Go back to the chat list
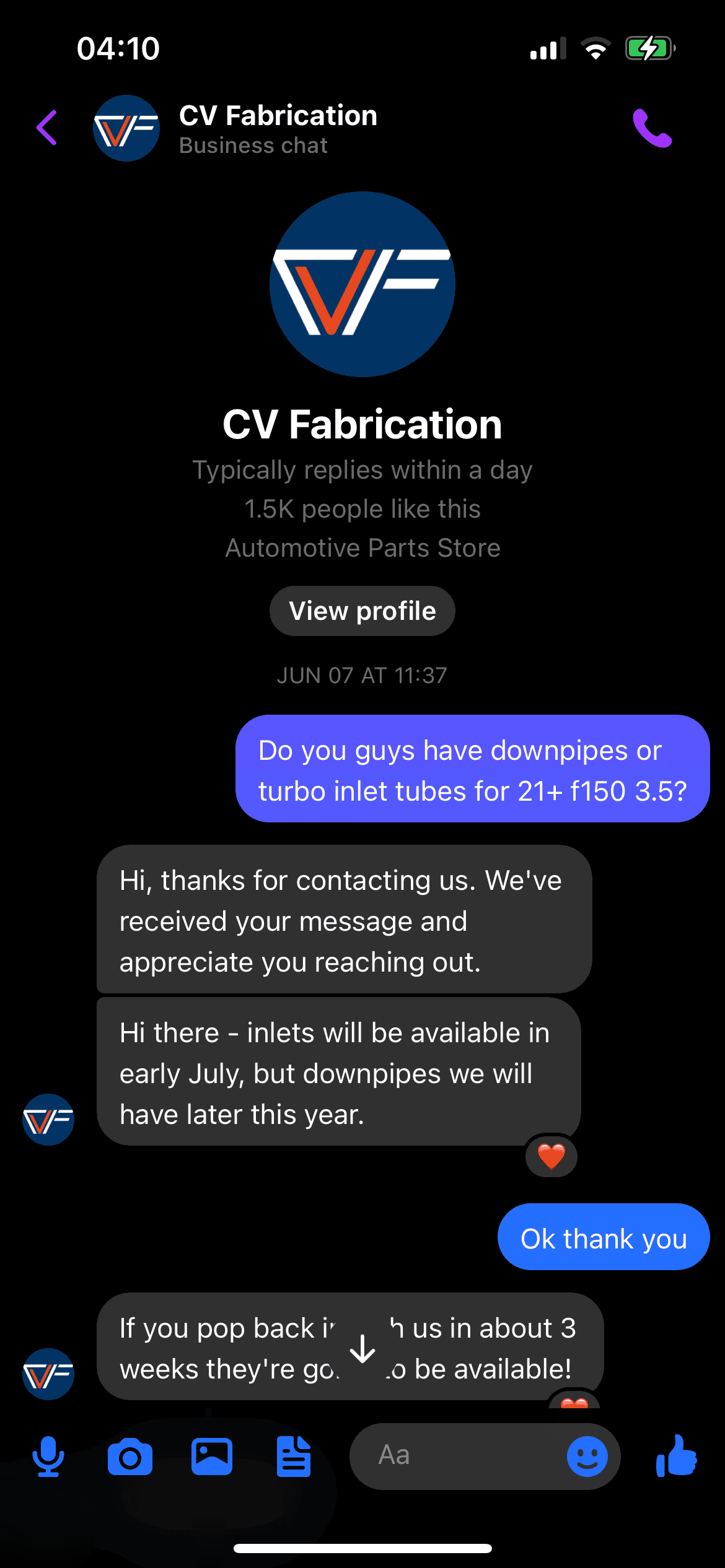 pos(47,128)
